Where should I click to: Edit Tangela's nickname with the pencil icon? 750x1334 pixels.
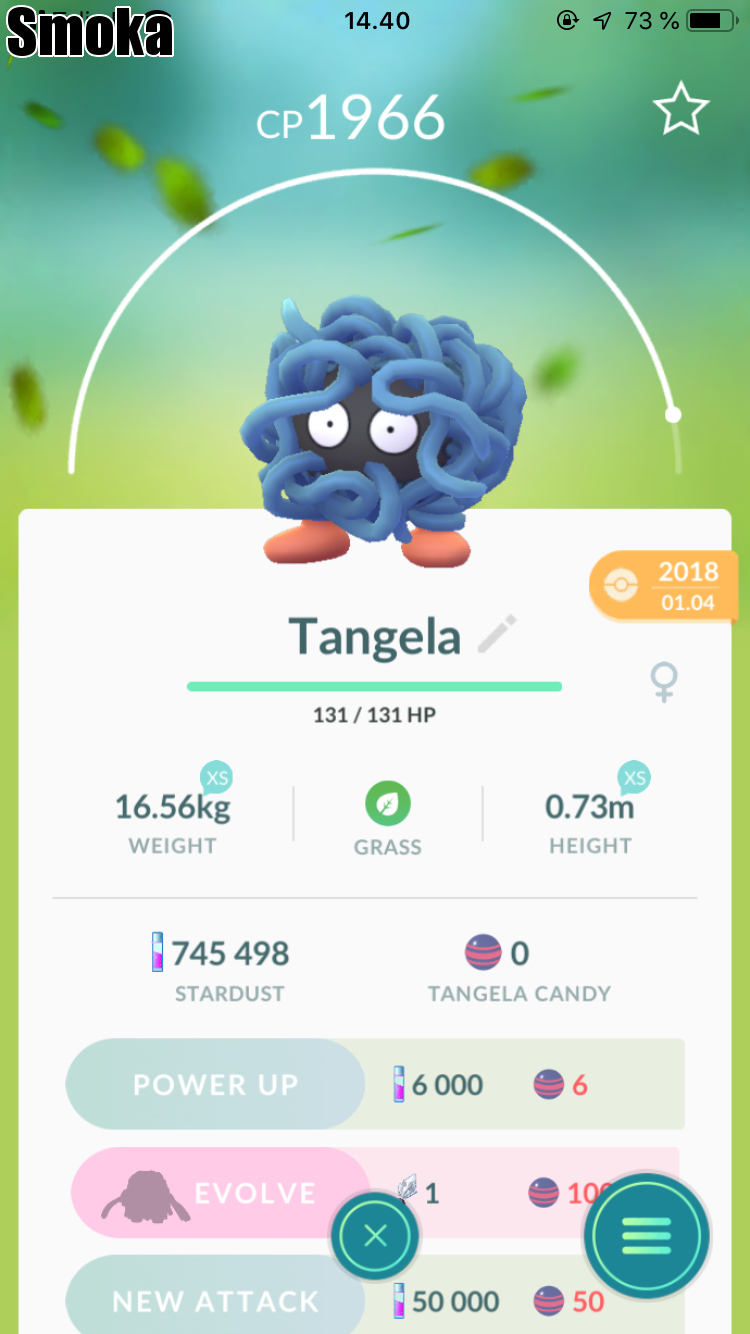click(x=497, y=635)
